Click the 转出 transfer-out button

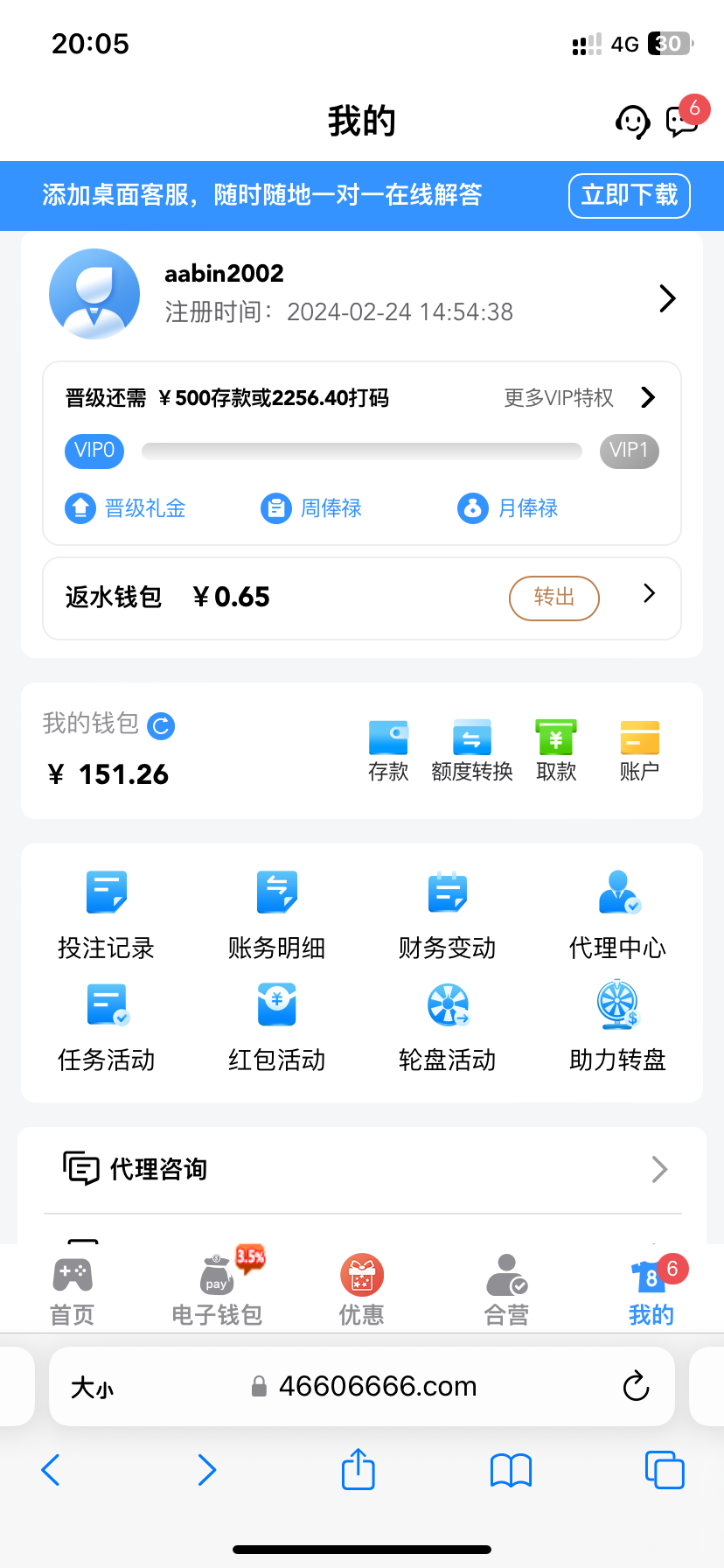point(553,598)
